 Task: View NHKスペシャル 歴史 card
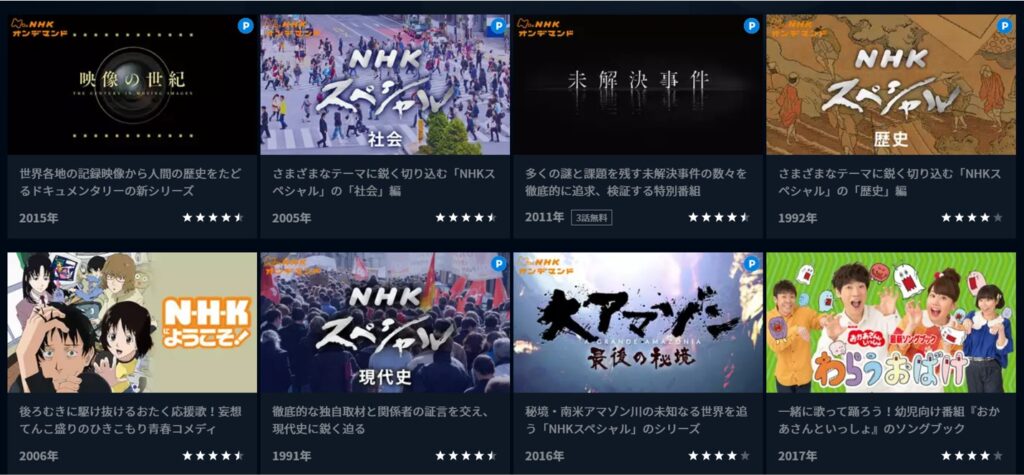click(x=890, y=84)
